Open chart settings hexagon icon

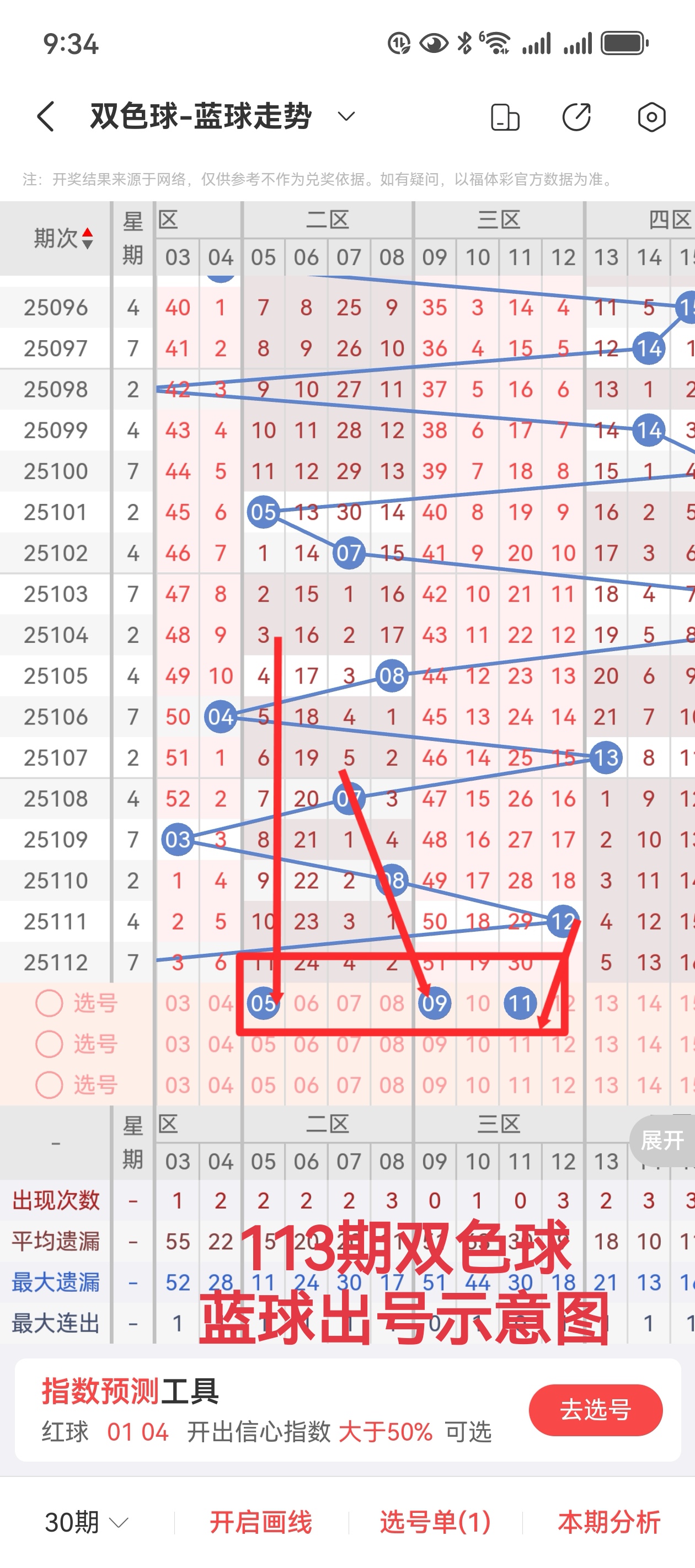point(651,117)
